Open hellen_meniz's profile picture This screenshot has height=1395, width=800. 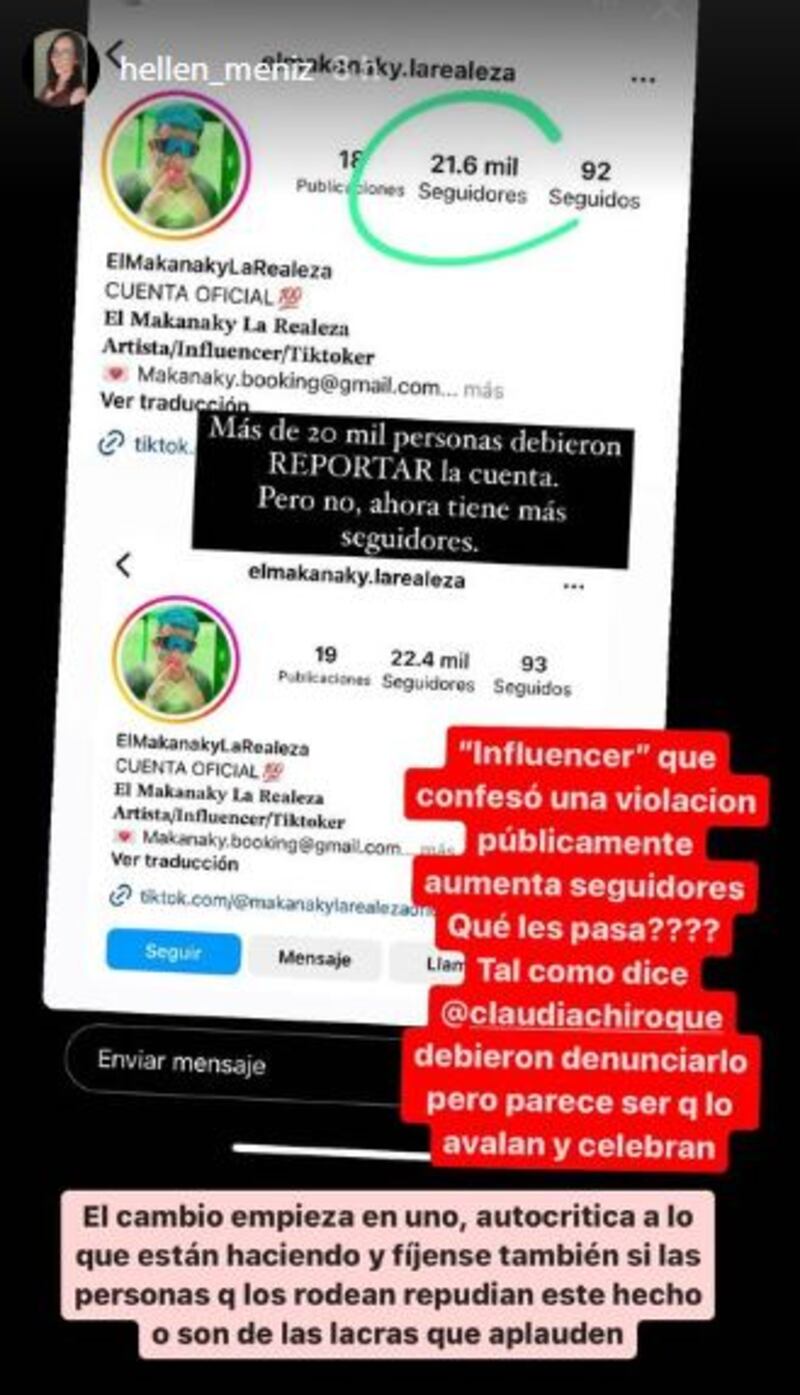tap(62, 69)
